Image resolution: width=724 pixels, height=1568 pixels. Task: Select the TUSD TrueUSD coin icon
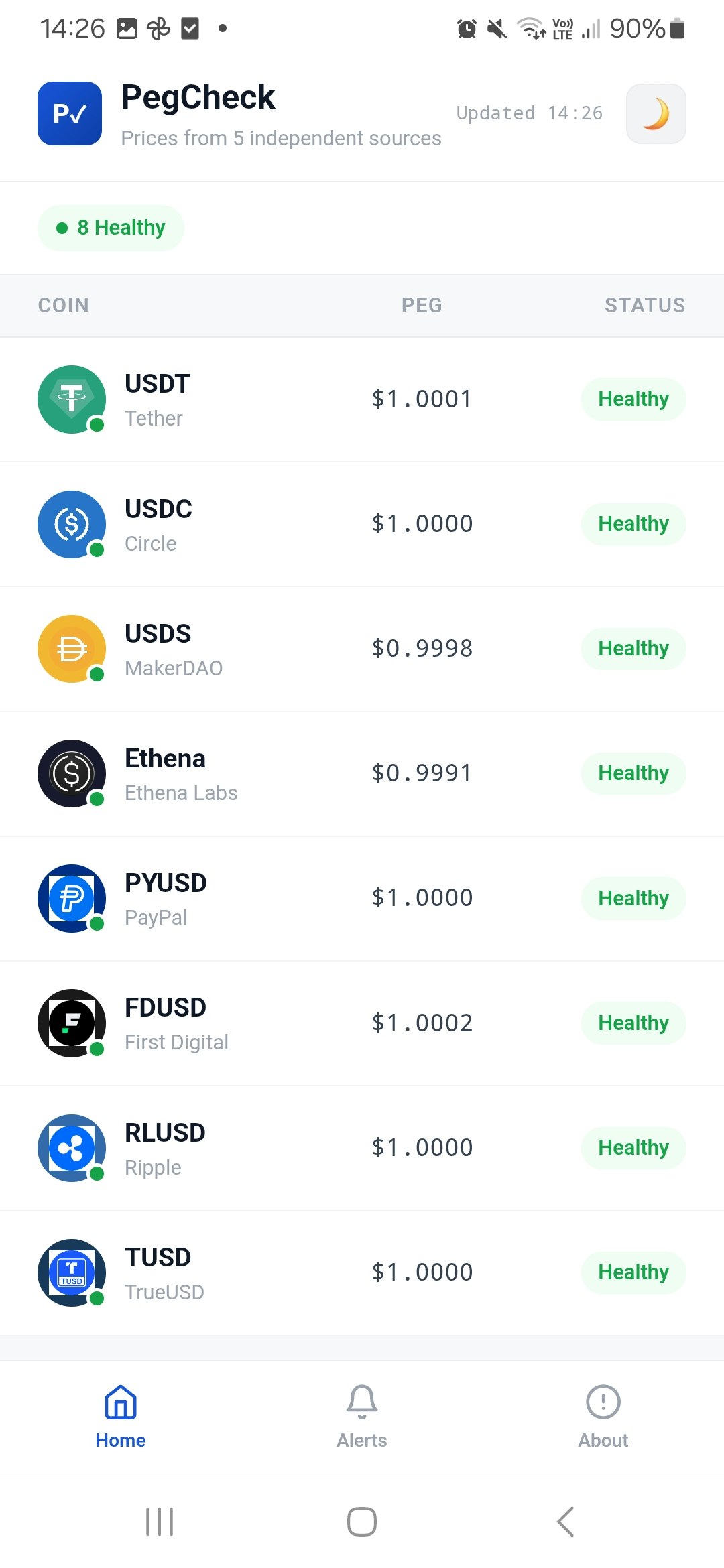point(71,1272)
